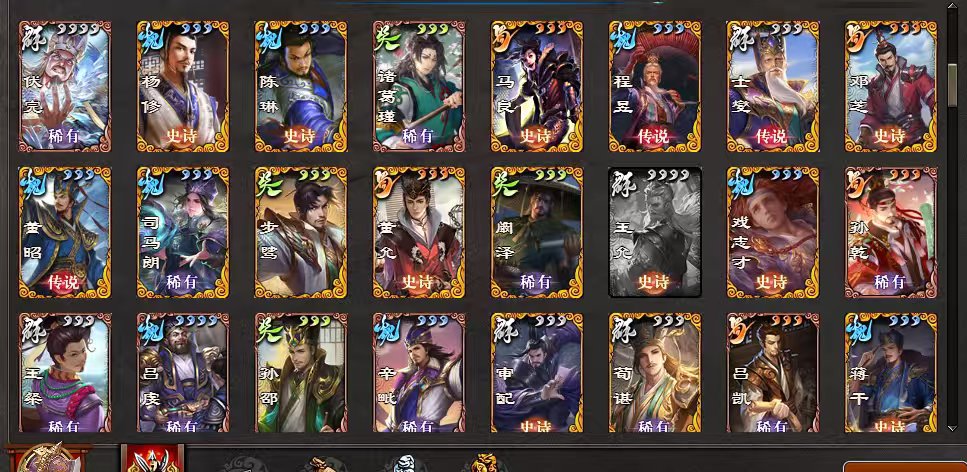
Task: Open the 孙乾 rare card
Action: [890, 232]
